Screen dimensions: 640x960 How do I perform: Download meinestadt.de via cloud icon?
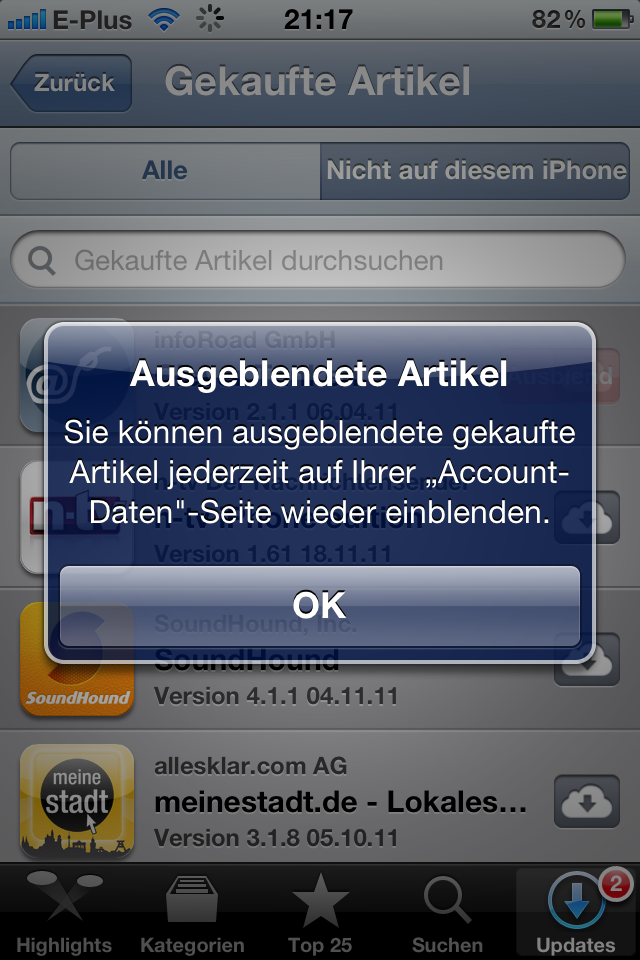pos(587,801)
